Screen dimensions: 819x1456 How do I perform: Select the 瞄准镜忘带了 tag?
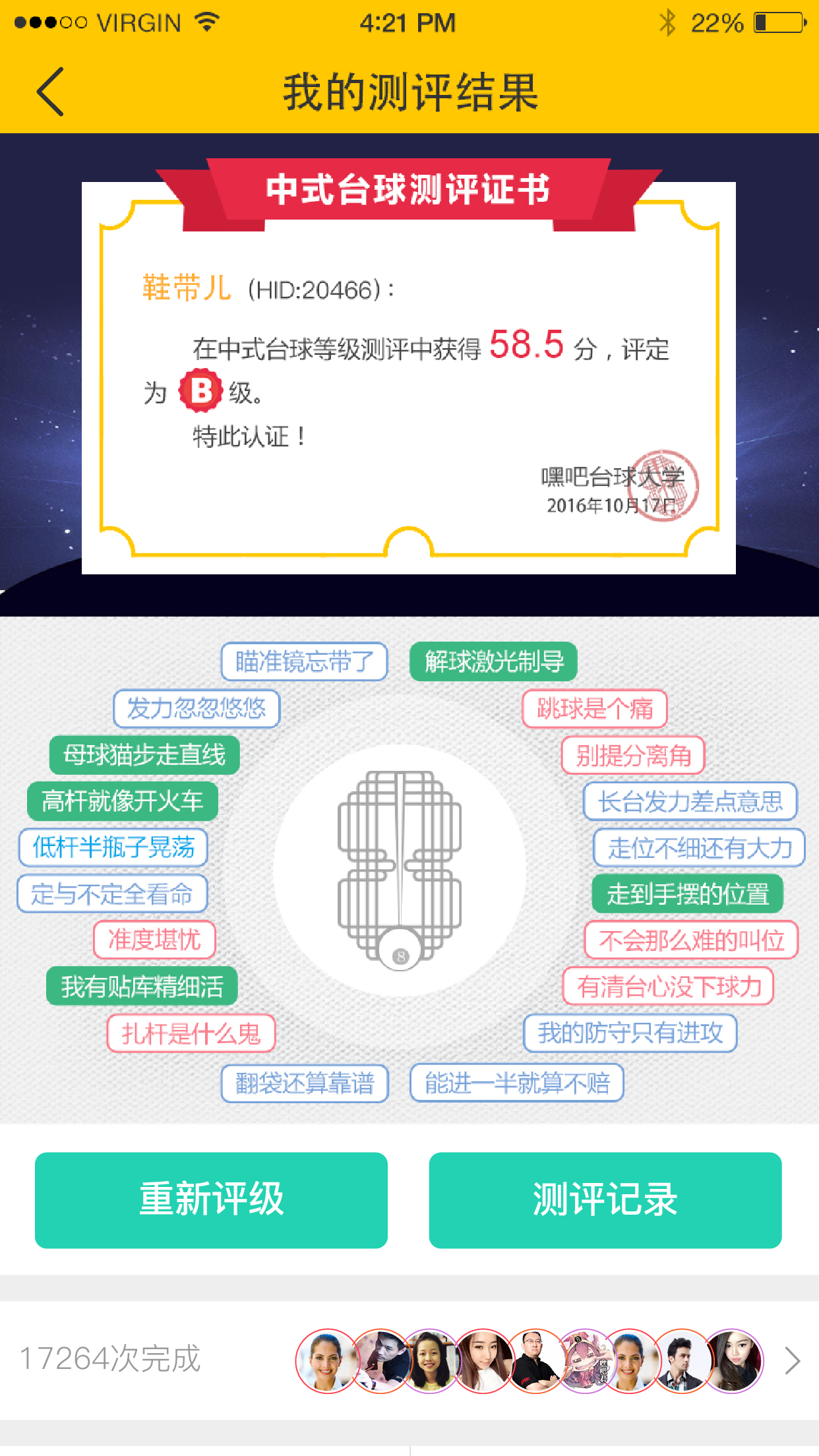304,661
